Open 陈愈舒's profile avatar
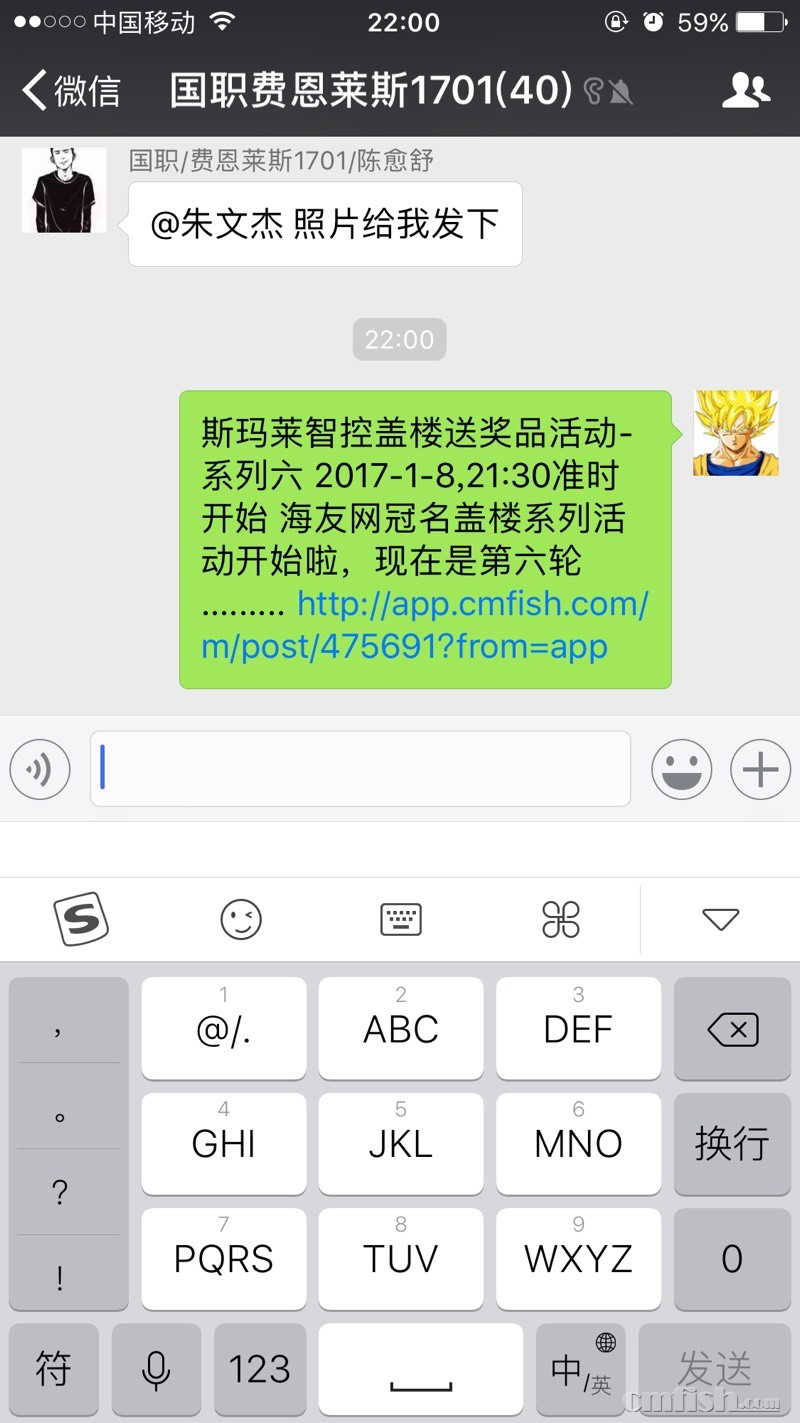 point(64,190)
